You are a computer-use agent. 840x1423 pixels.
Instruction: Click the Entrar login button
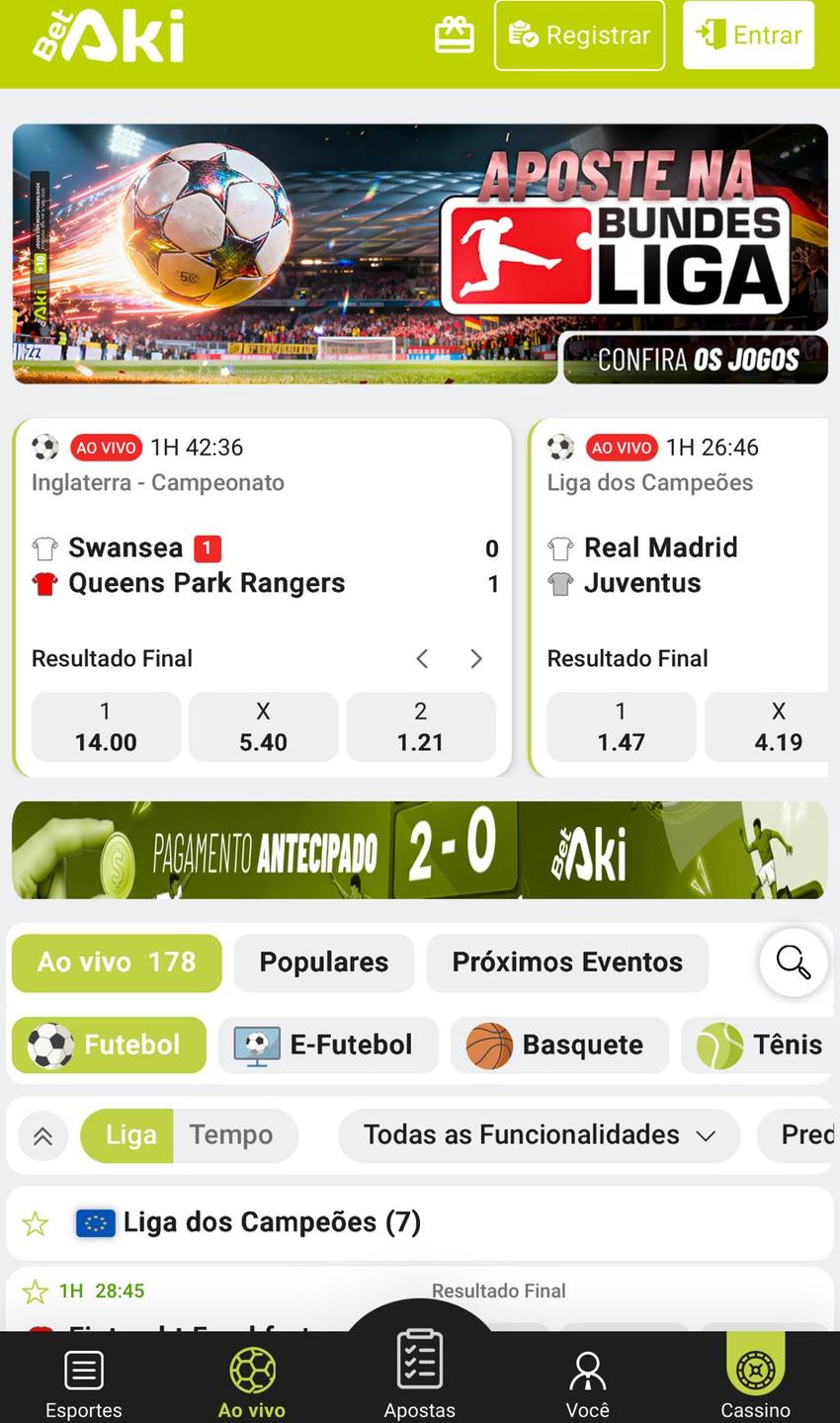[748, 35]
